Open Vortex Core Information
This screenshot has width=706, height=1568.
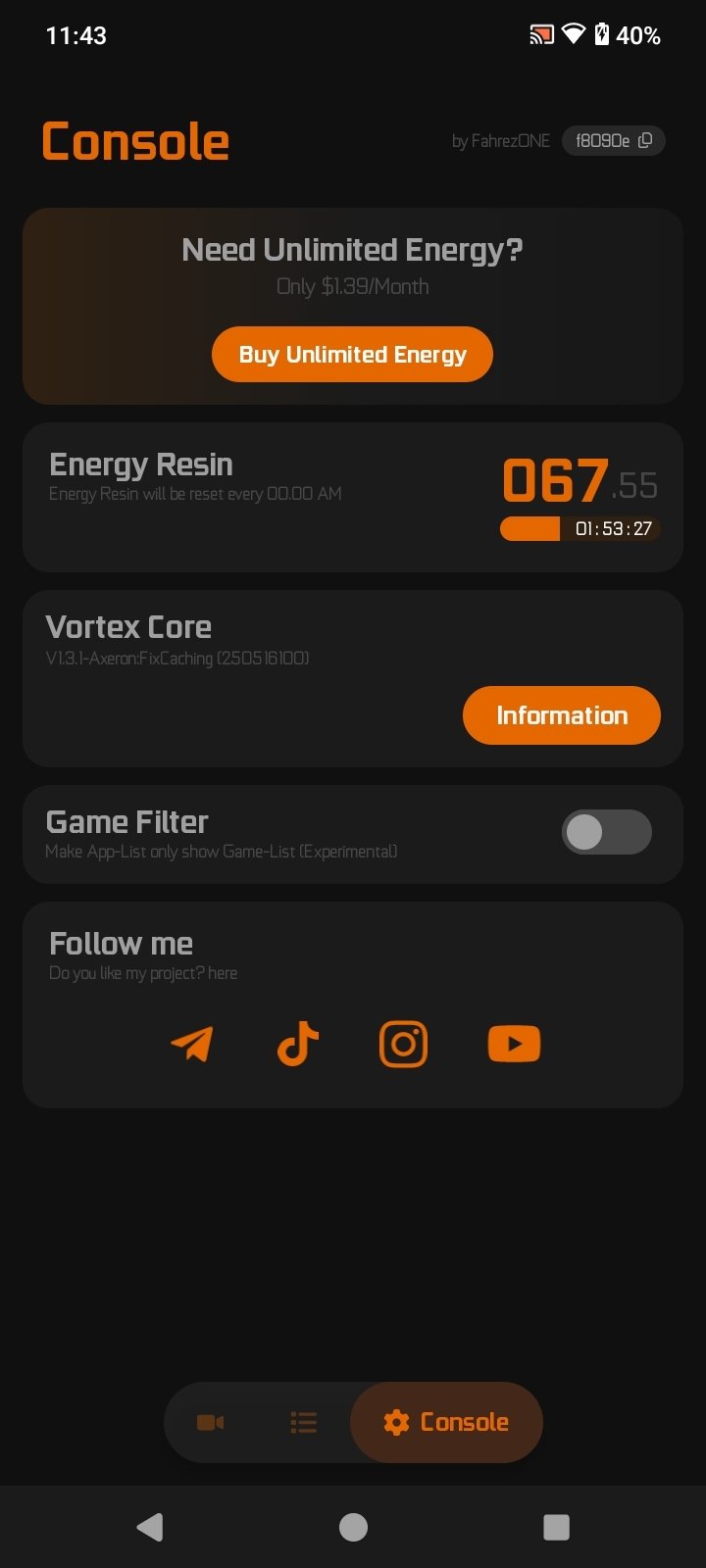tap(561, 715)
